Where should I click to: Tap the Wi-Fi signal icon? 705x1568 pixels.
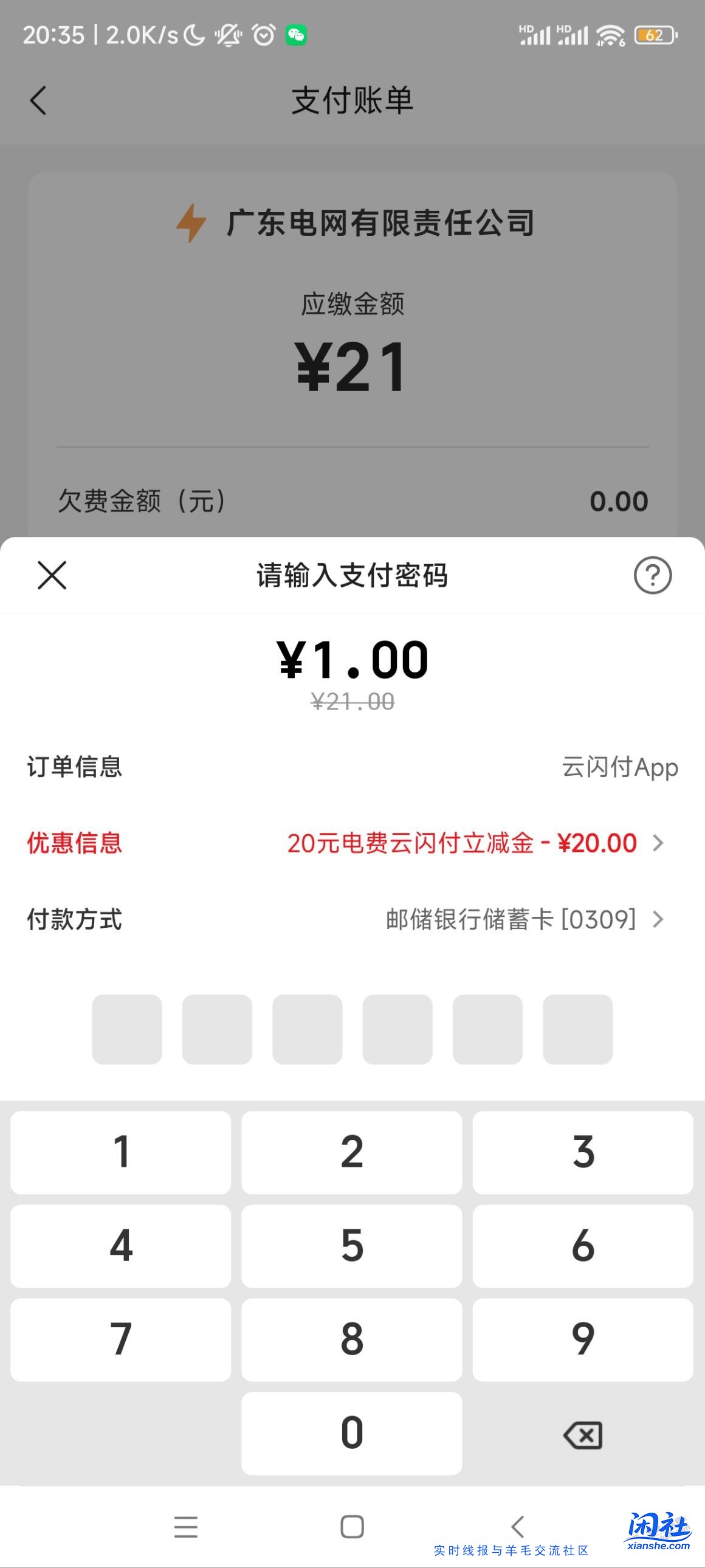(610, 35)
